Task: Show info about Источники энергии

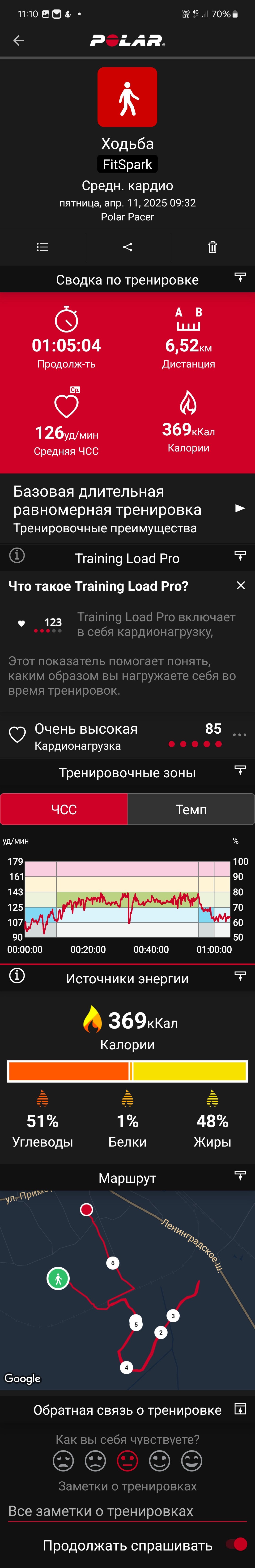Action: pyautogui.click(x=17, y=976)
